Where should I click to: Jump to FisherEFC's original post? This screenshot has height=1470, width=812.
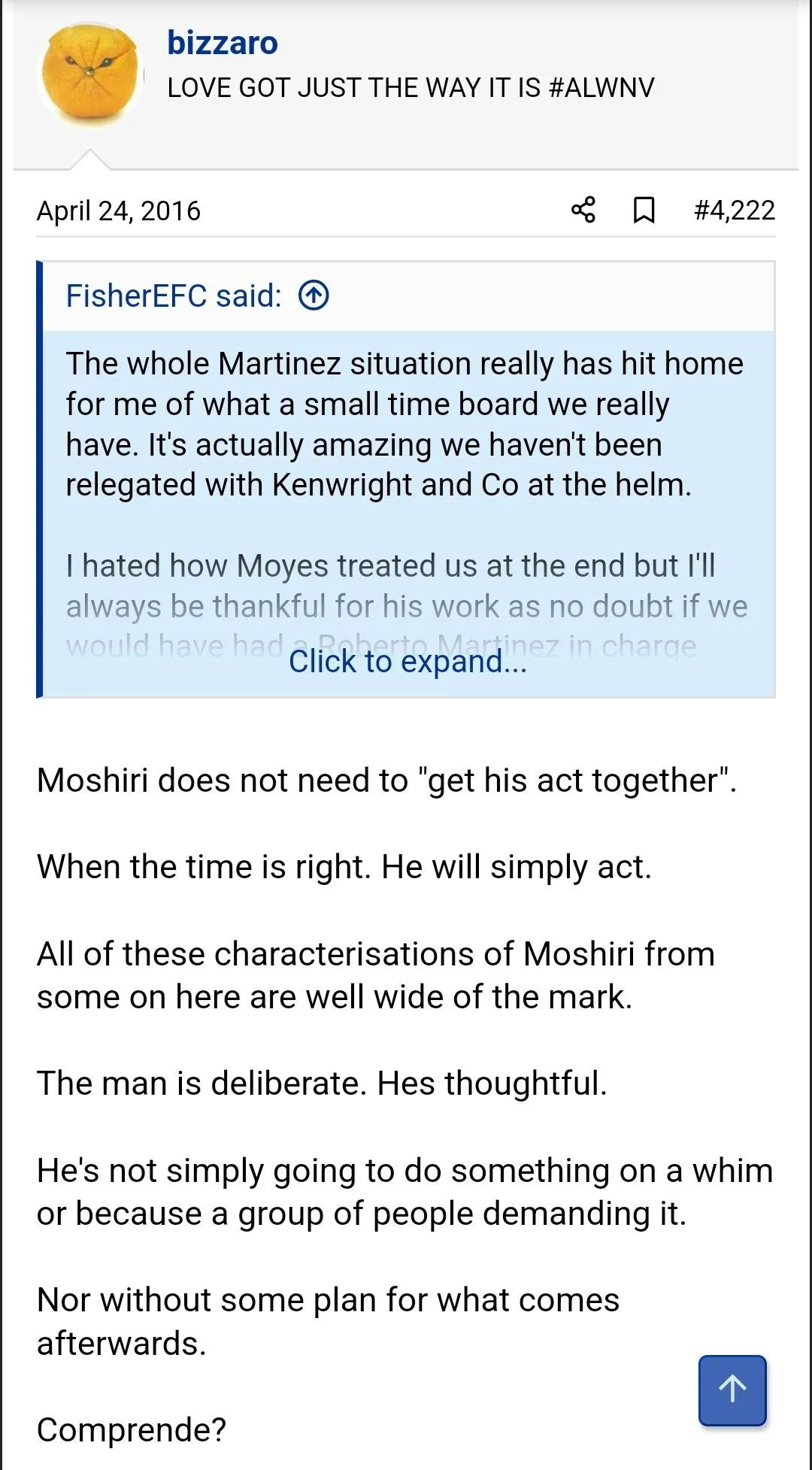tap(314, 296)
